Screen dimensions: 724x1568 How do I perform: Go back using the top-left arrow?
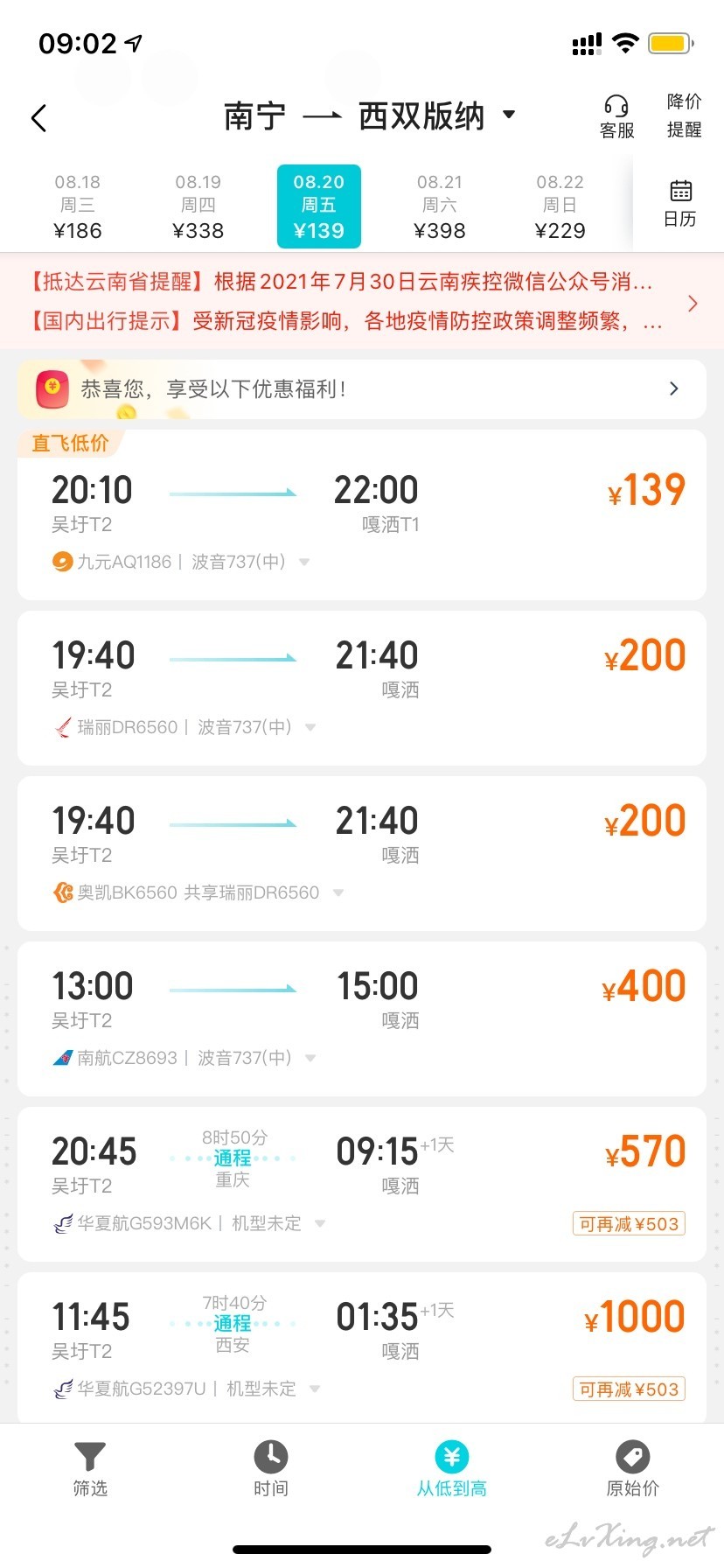click(38, 118)
